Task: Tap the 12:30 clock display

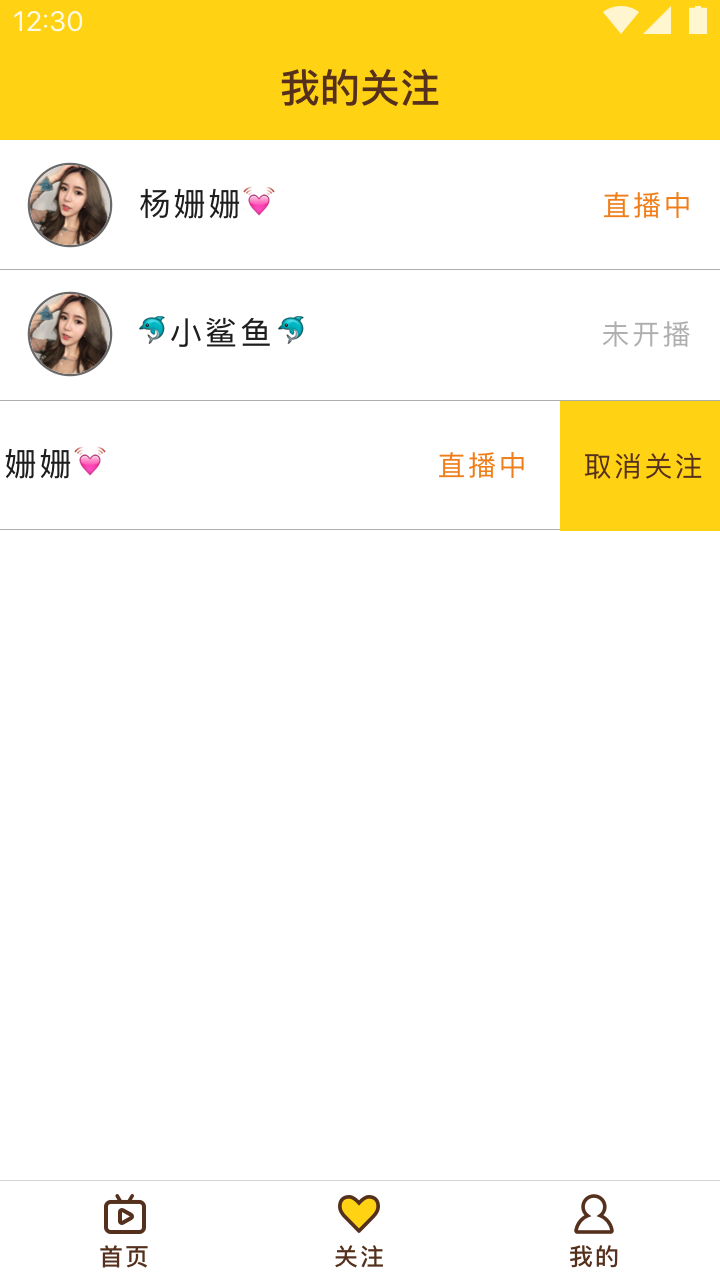Action: coord(46,21)
